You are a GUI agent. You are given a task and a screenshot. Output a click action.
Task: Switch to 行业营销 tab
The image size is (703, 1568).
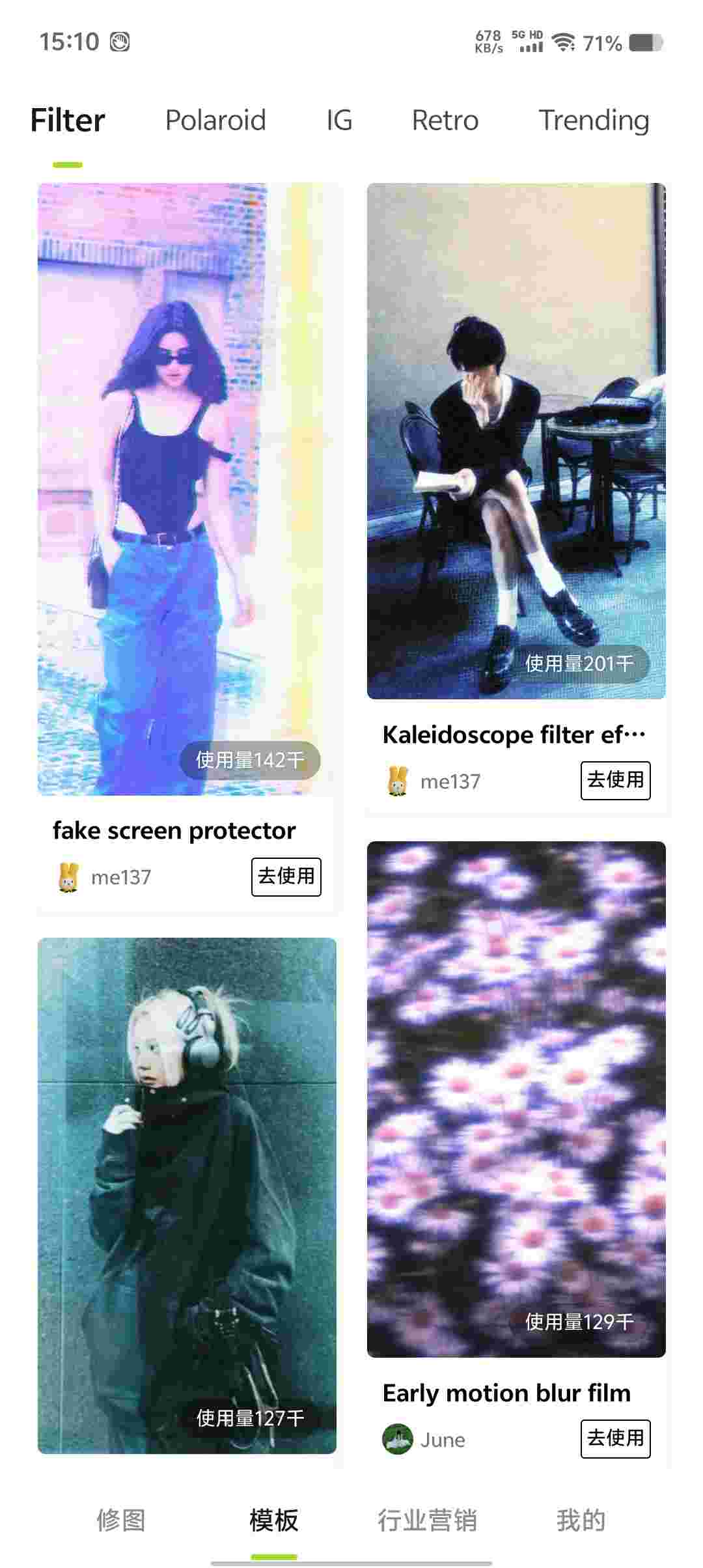point(428,1520)
